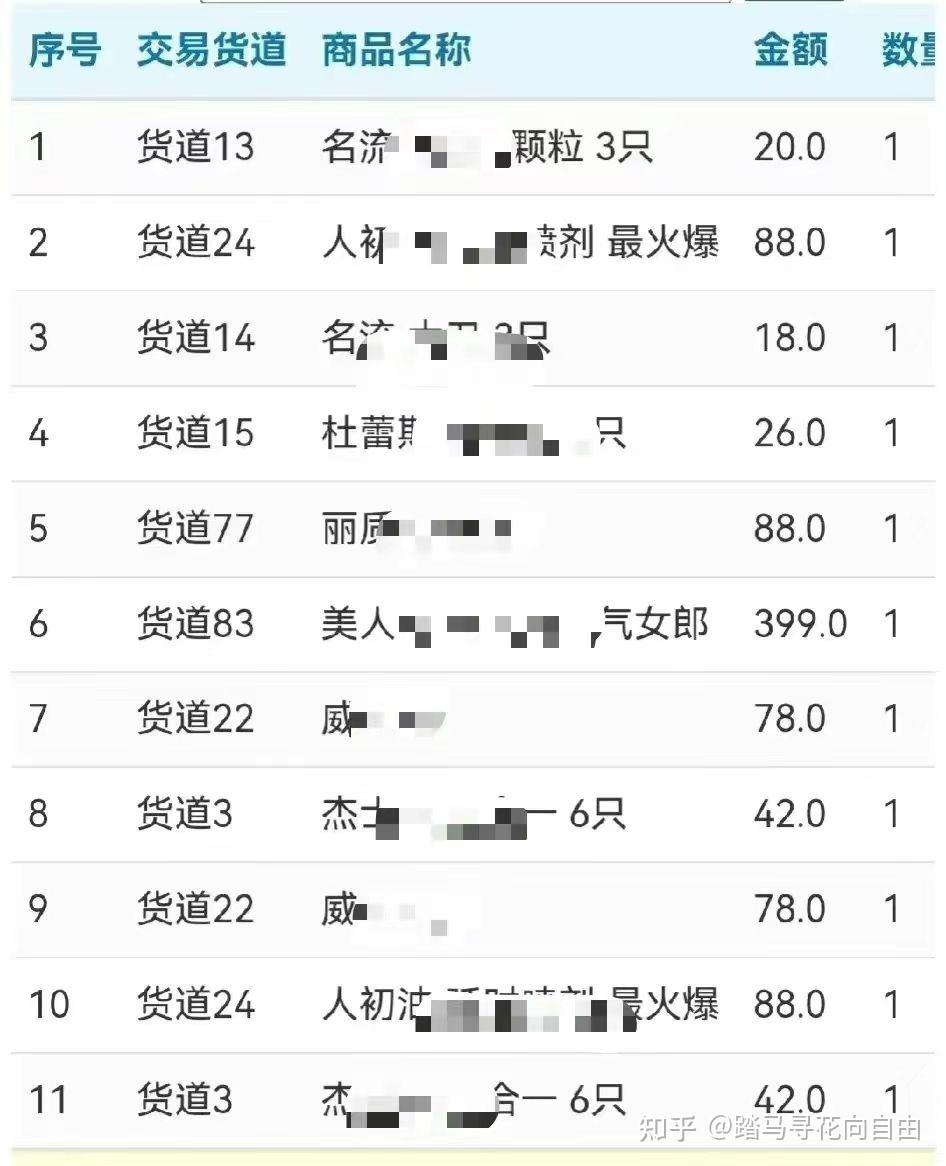Click the 货道3 cell in row 8
This screenshot has height=1166, width=946.
[187, 813]
